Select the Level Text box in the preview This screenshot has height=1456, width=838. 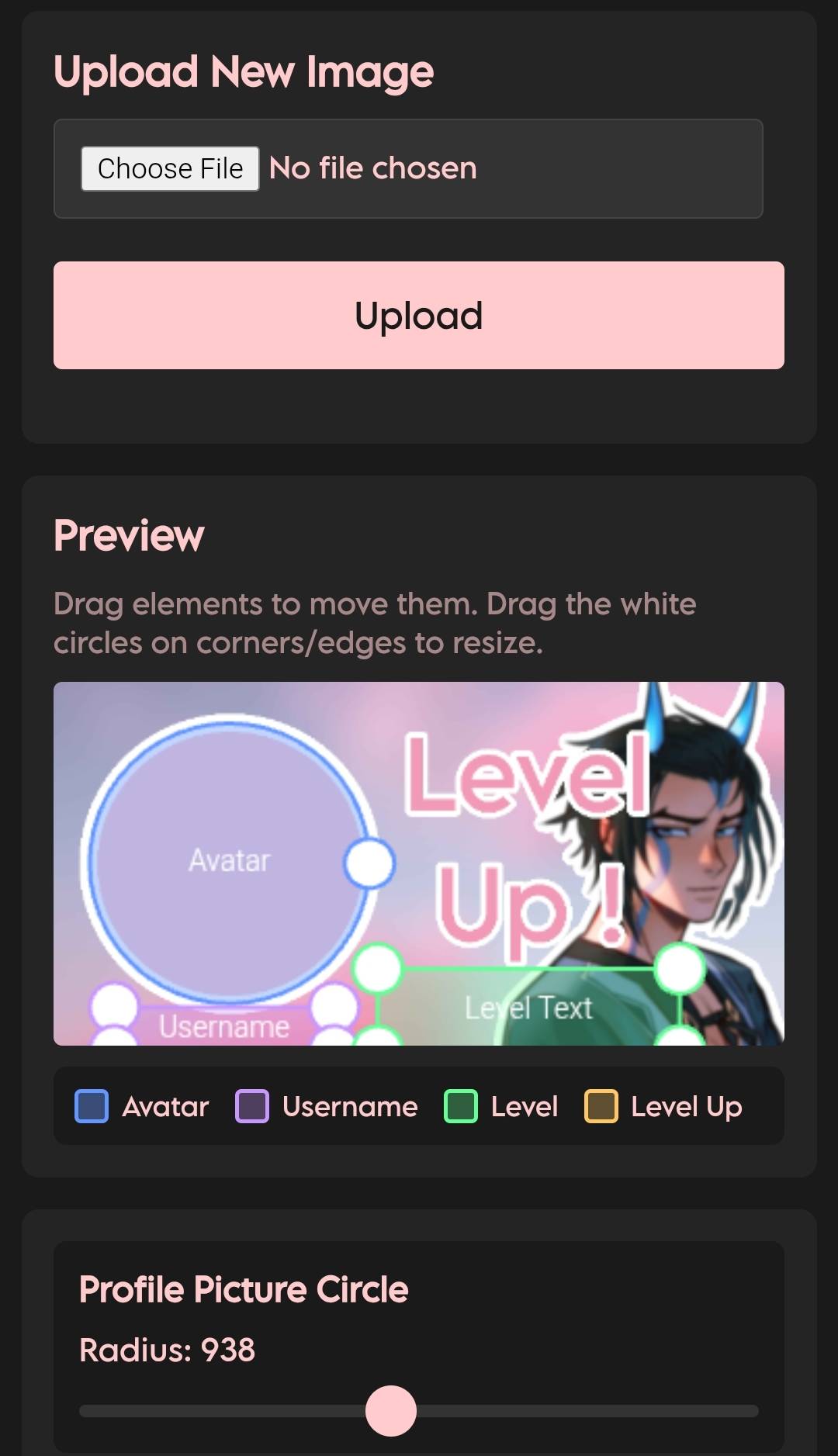528,1008
